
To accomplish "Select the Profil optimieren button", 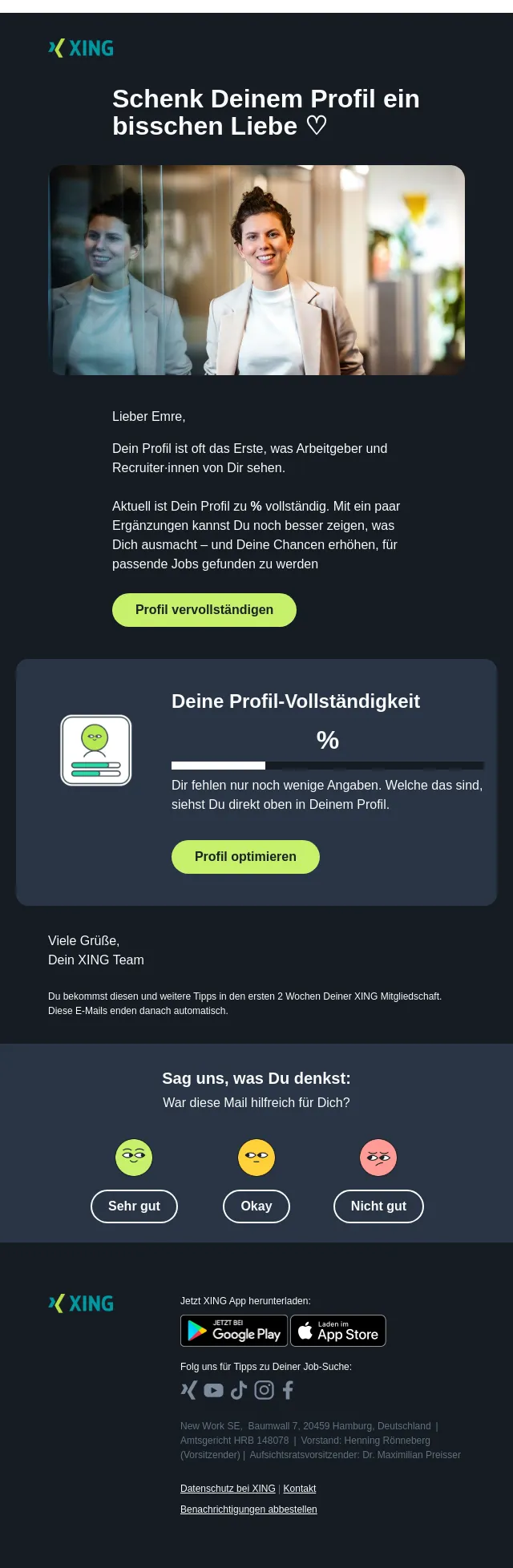I will point(245,857).
